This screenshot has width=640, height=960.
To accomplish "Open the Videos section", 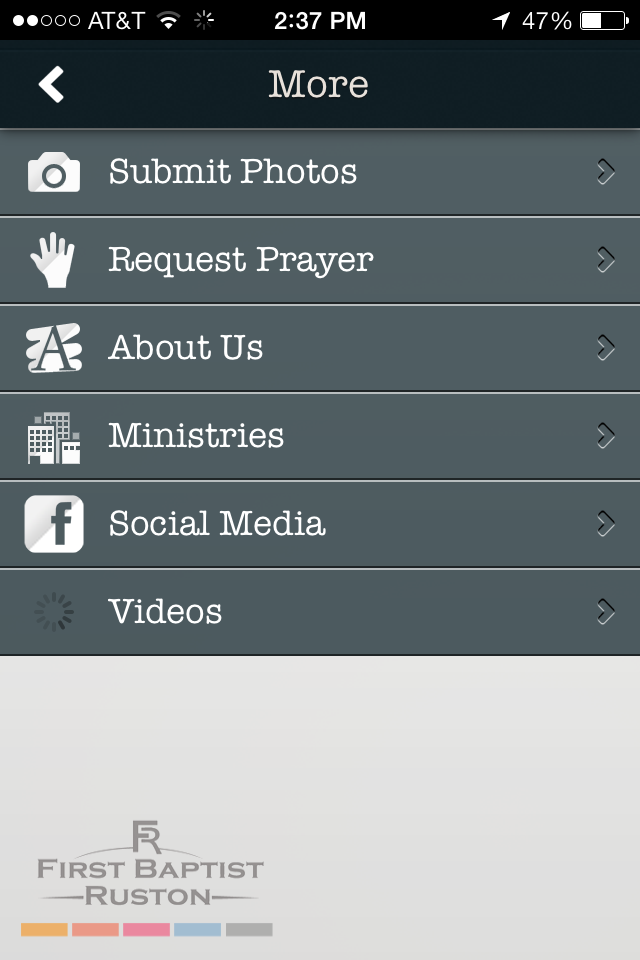I will (x=320, y=612).
